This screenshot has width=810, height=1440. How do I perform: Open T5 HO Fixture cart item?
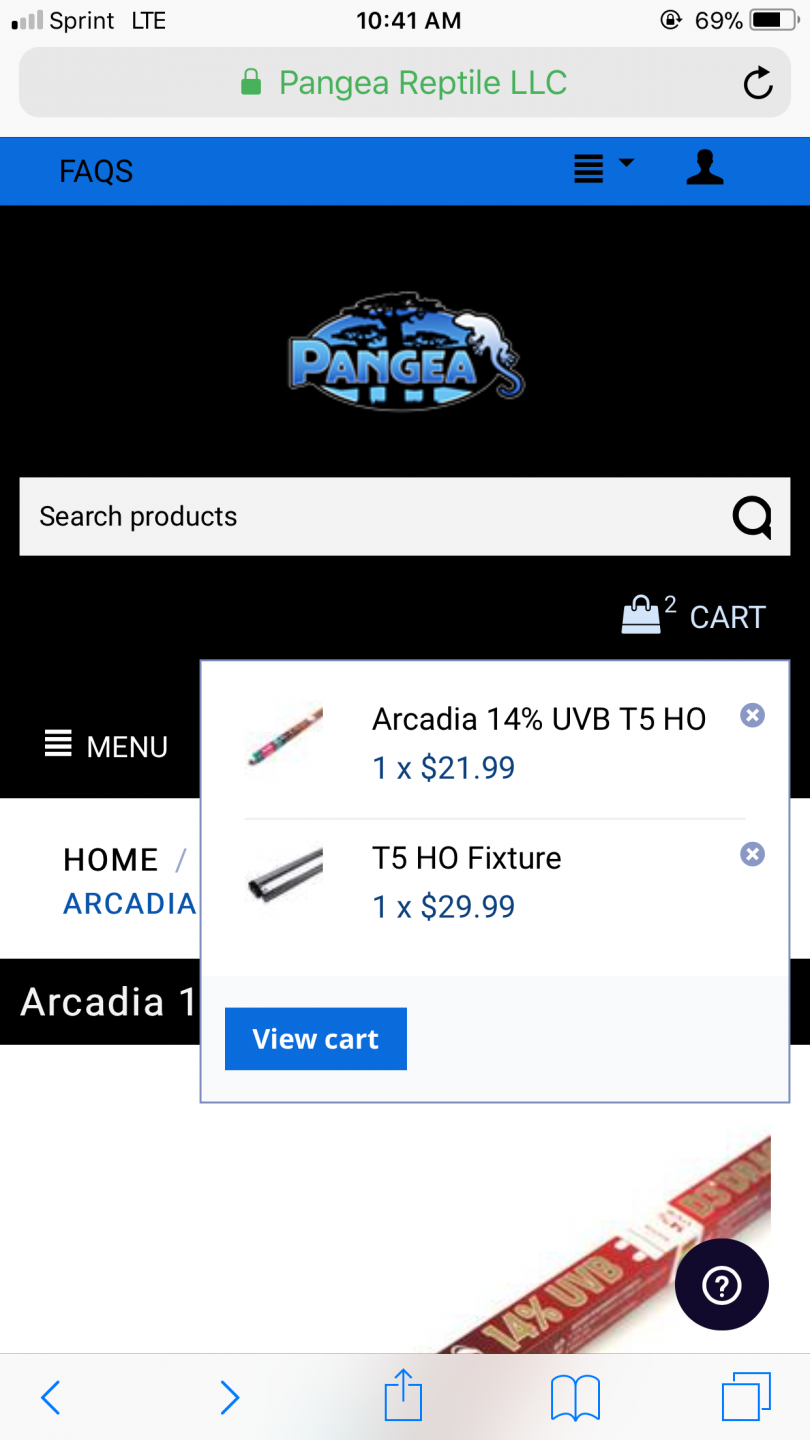pyautogui.click(x=467, y=858)
